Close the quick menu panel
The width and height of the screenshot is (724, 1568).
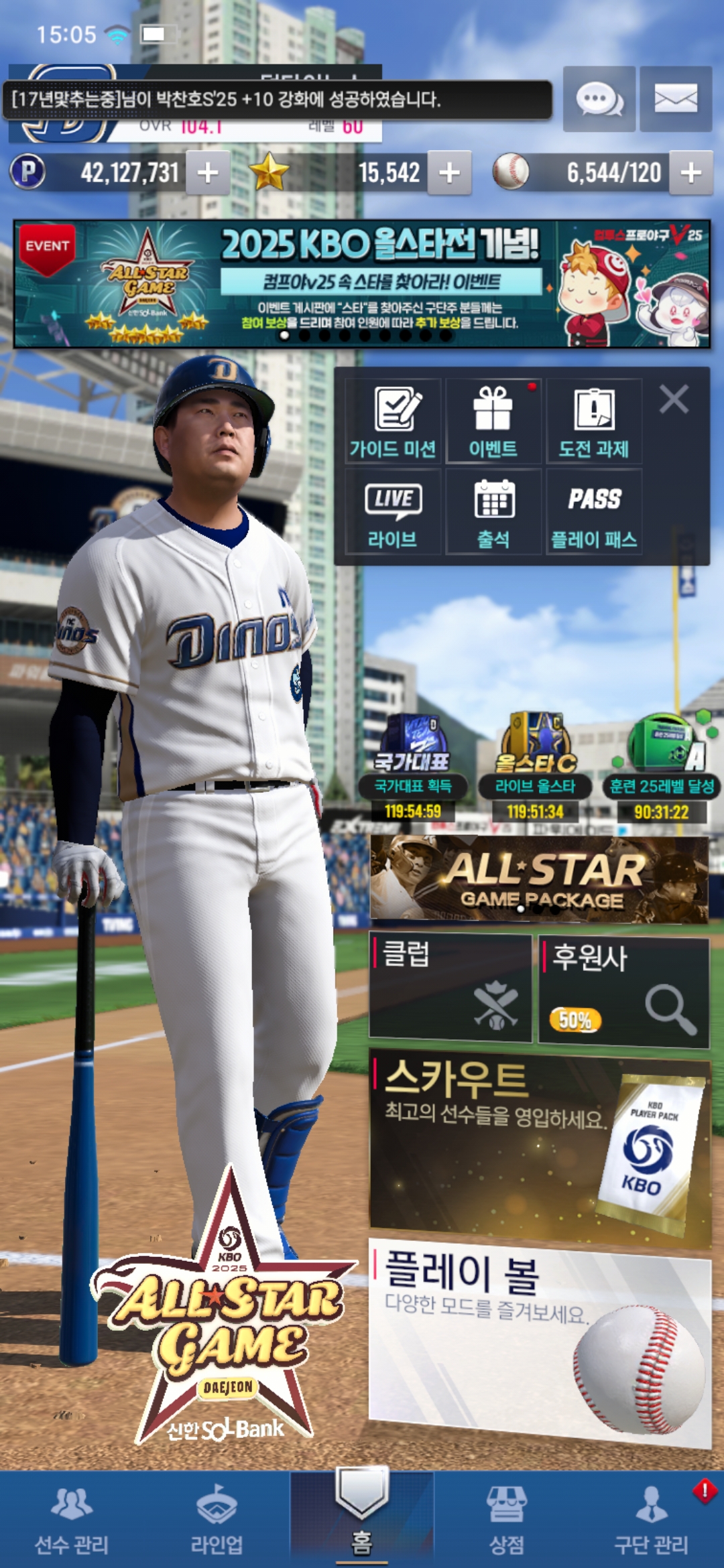pyautogui.click(x=674, y=399)
